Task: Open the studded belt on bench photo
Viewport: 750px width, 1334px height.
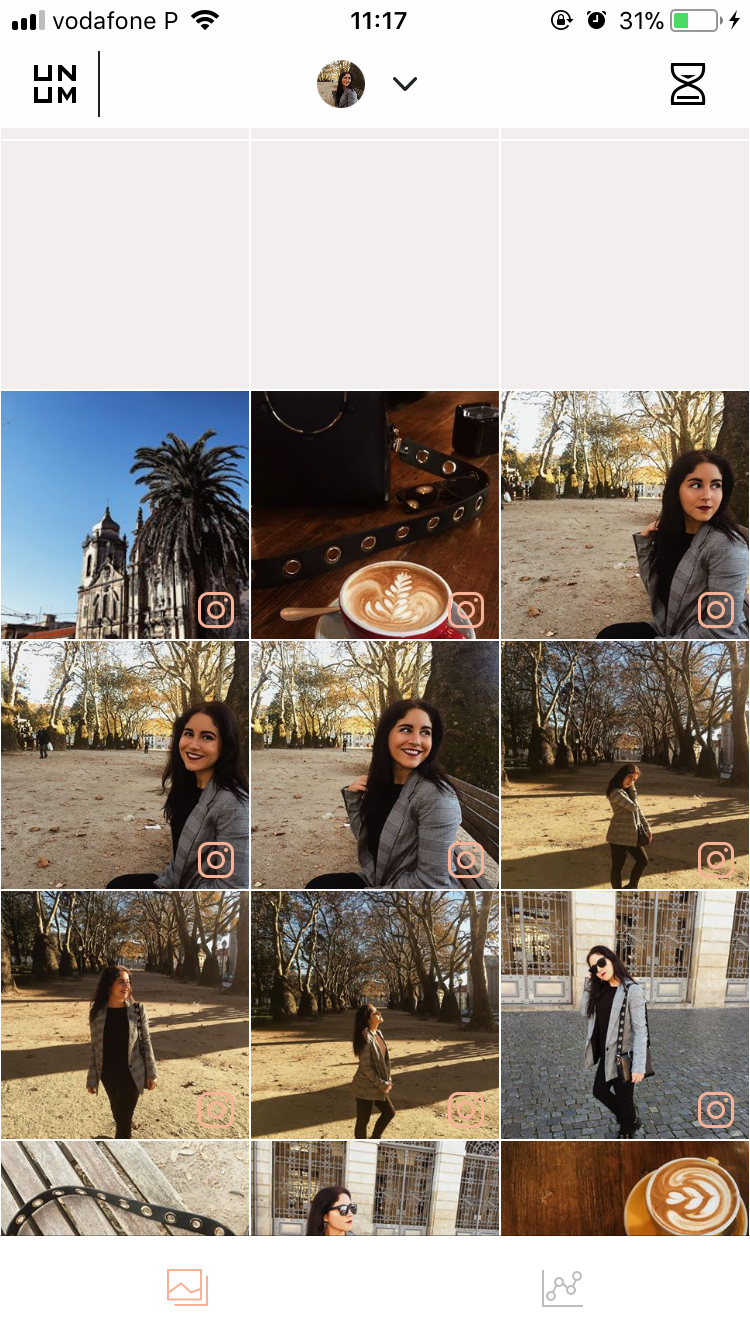Action: [x=125, y=1187]
